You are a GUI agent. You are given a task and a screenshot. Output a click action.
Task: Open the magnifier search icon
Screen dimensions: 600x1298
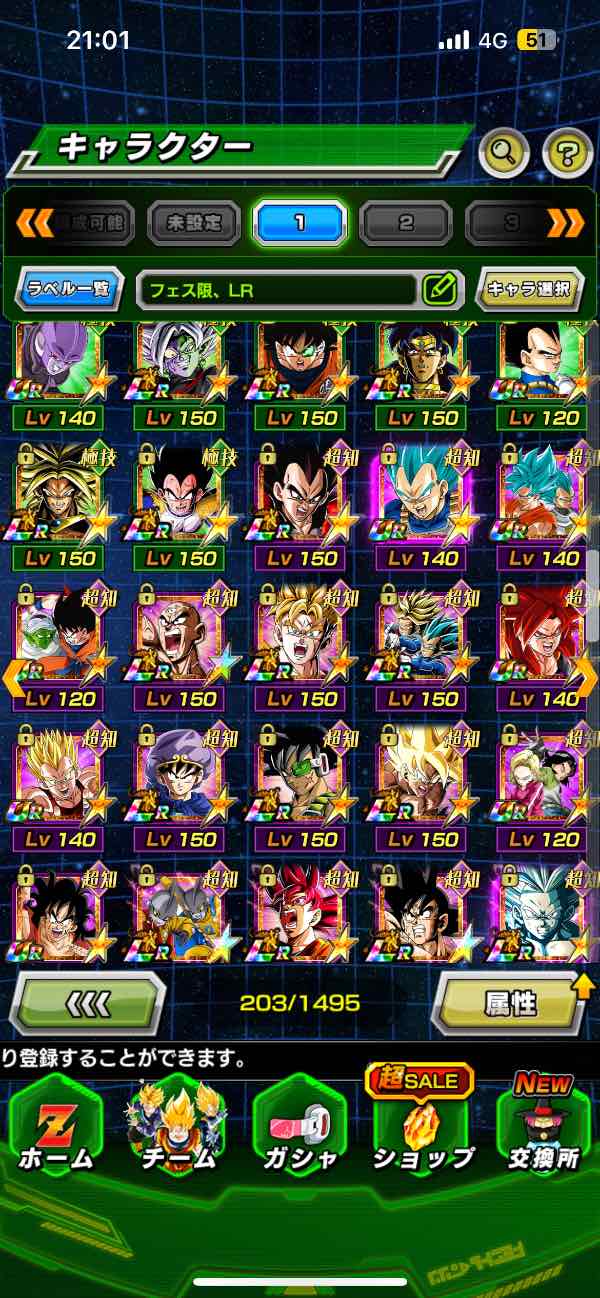coord(504,153)
